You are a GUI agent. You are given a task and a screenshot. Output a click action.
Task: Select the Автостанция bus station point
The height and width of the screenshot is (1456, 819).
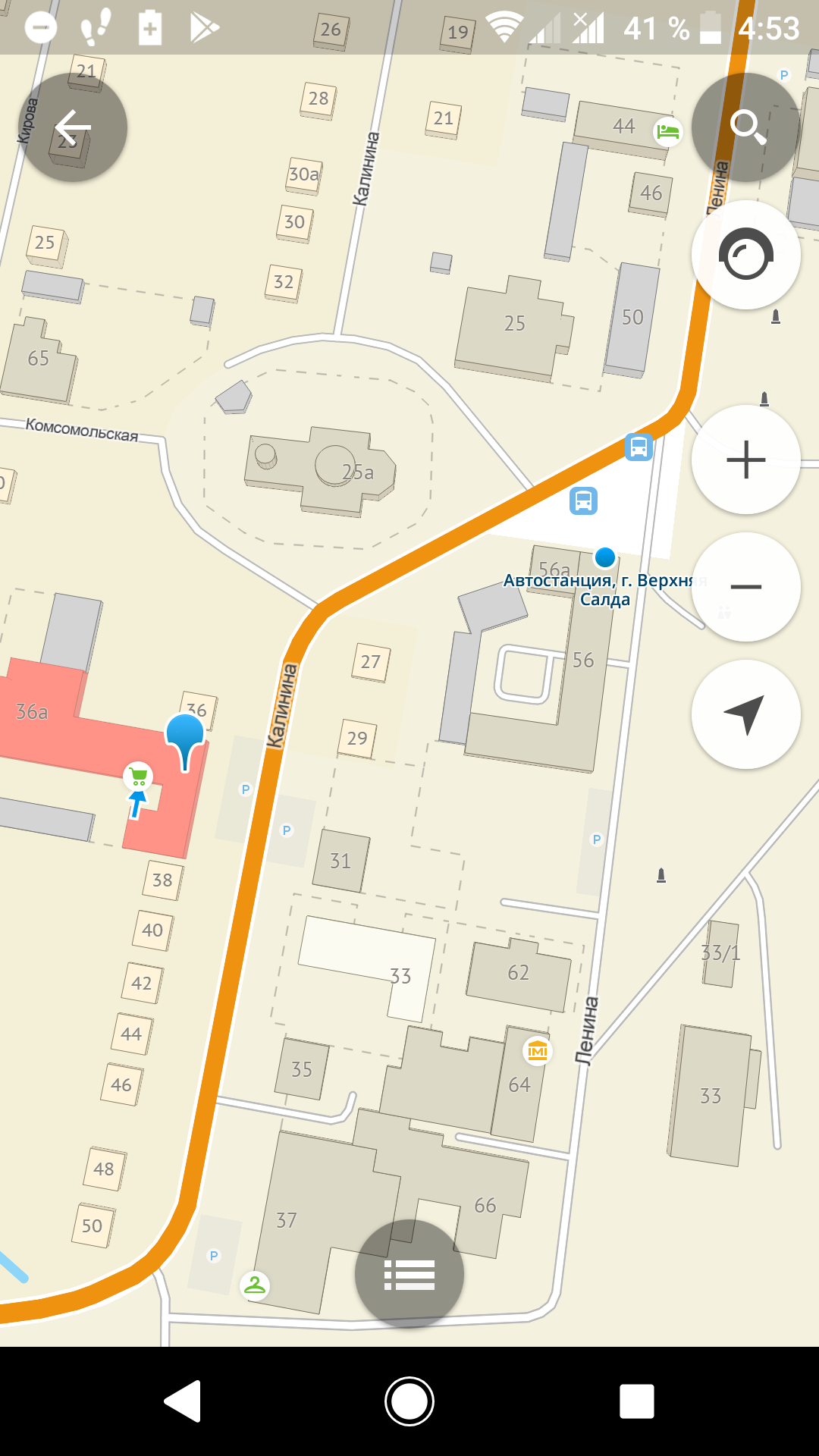point(604,558)
